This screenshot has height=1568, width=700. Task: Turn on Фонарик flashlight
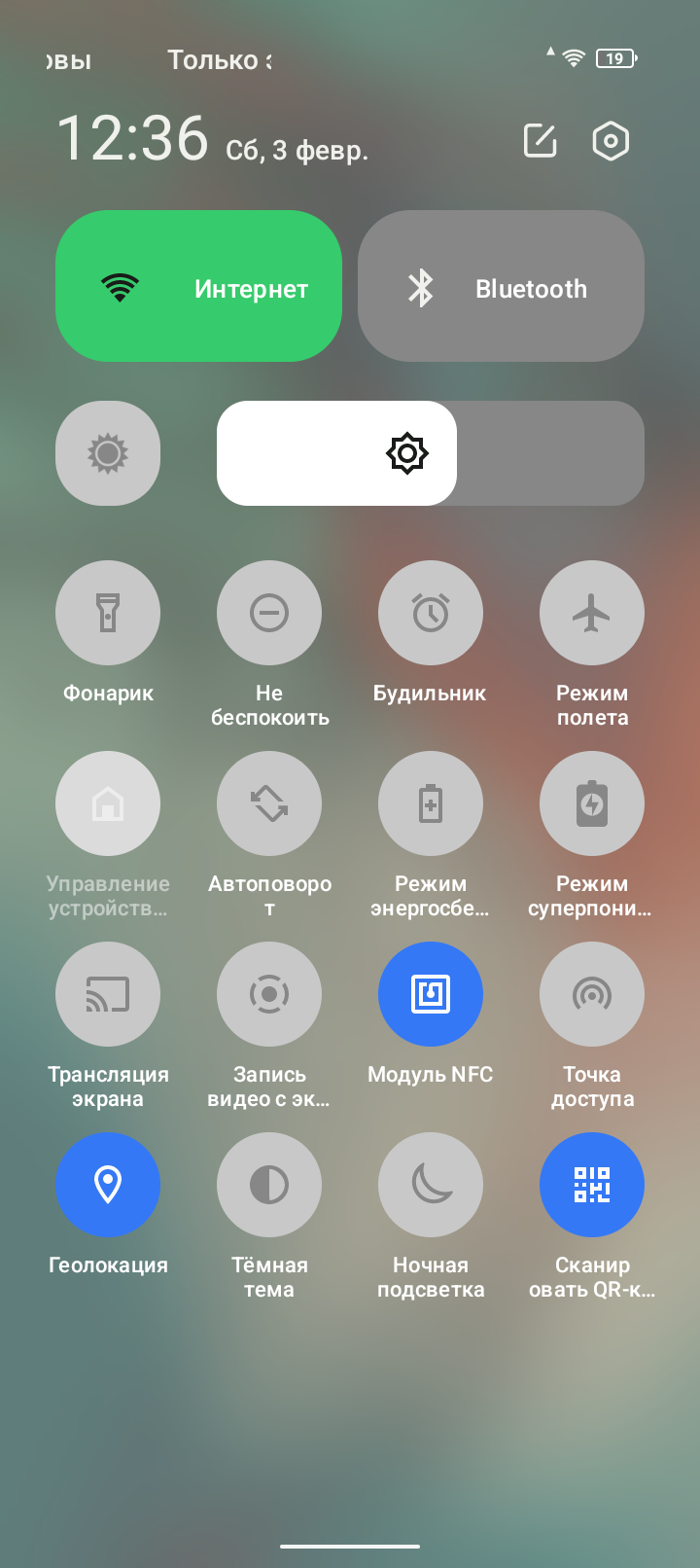coord(108,613)
